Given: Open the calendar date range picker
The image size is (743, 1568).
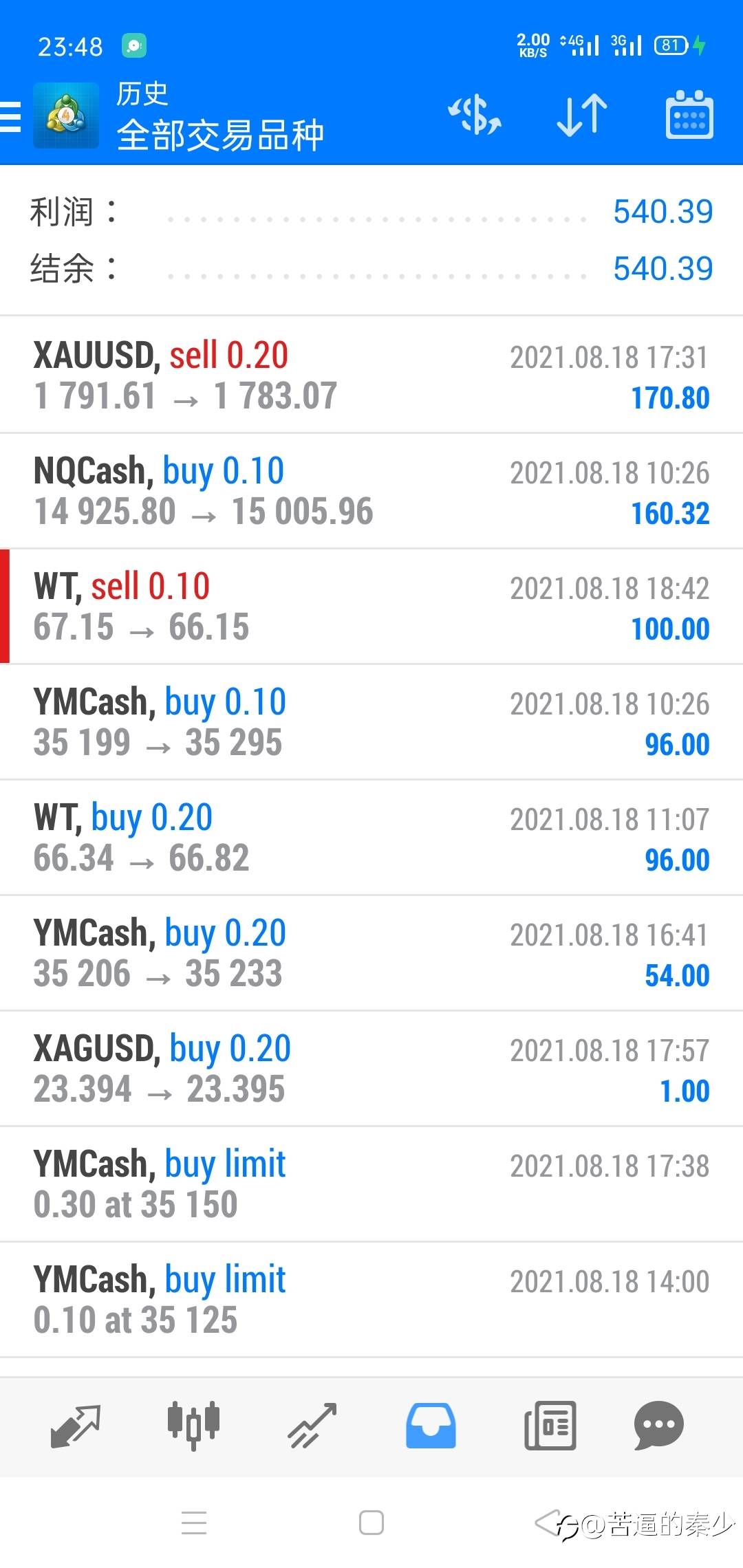Looking at the screenshot, I should click(x=689, y=115).
